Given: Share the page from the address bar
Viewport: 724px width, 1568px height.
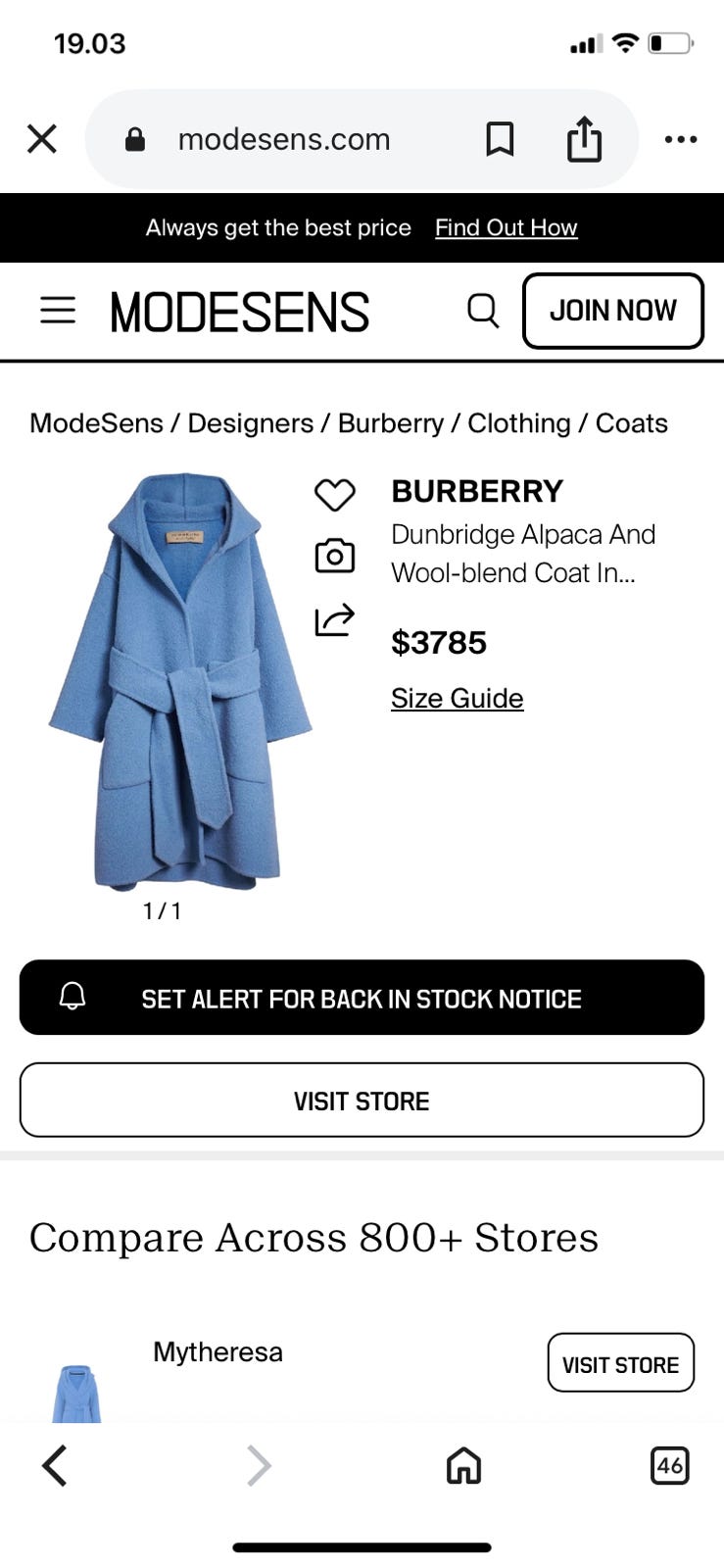Looking at the screenshot, I should pyautogui.click(x=584, y=139).
